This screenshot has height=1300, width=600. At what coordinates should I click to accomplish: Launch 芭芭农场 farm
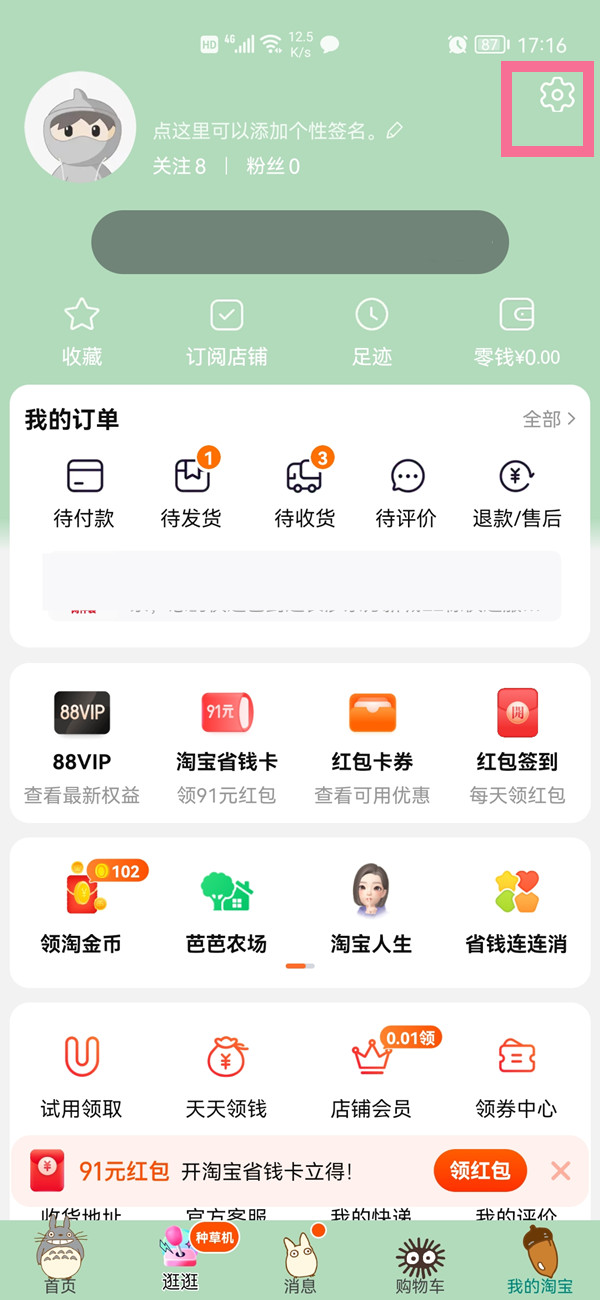227,910
